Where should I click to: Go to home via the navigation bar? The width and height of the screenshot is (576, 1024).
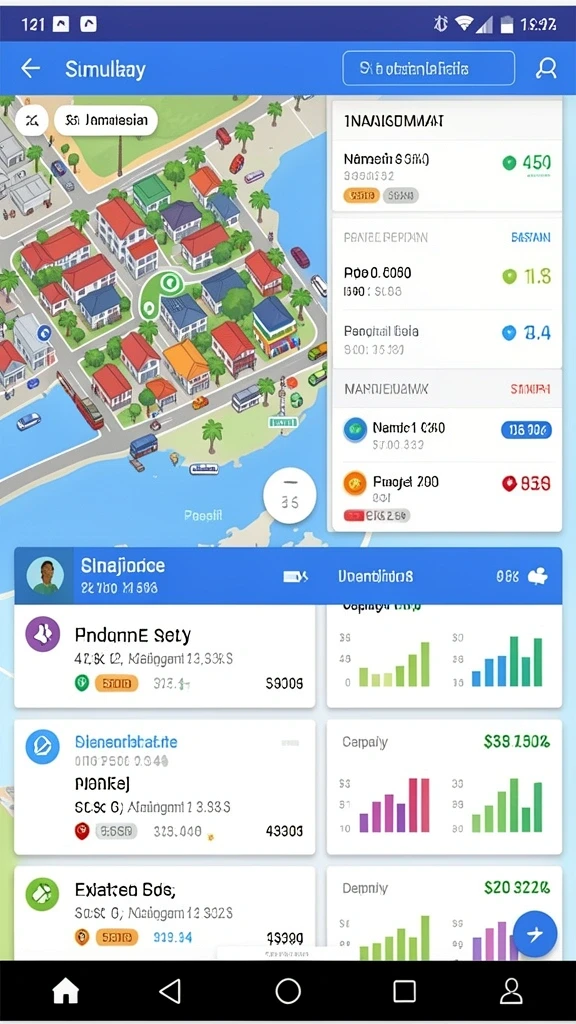[x=65, y=991]
